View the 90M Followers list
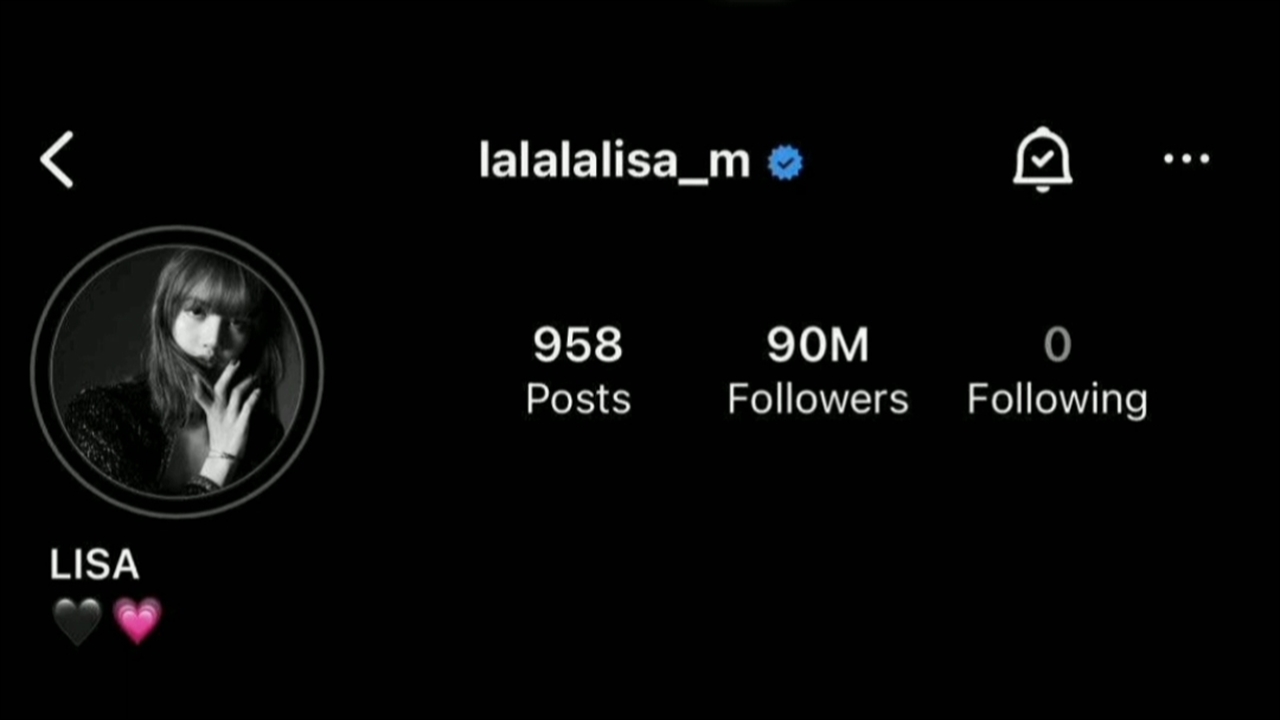This screenshot has width=1280, height=720. point(817,370)
